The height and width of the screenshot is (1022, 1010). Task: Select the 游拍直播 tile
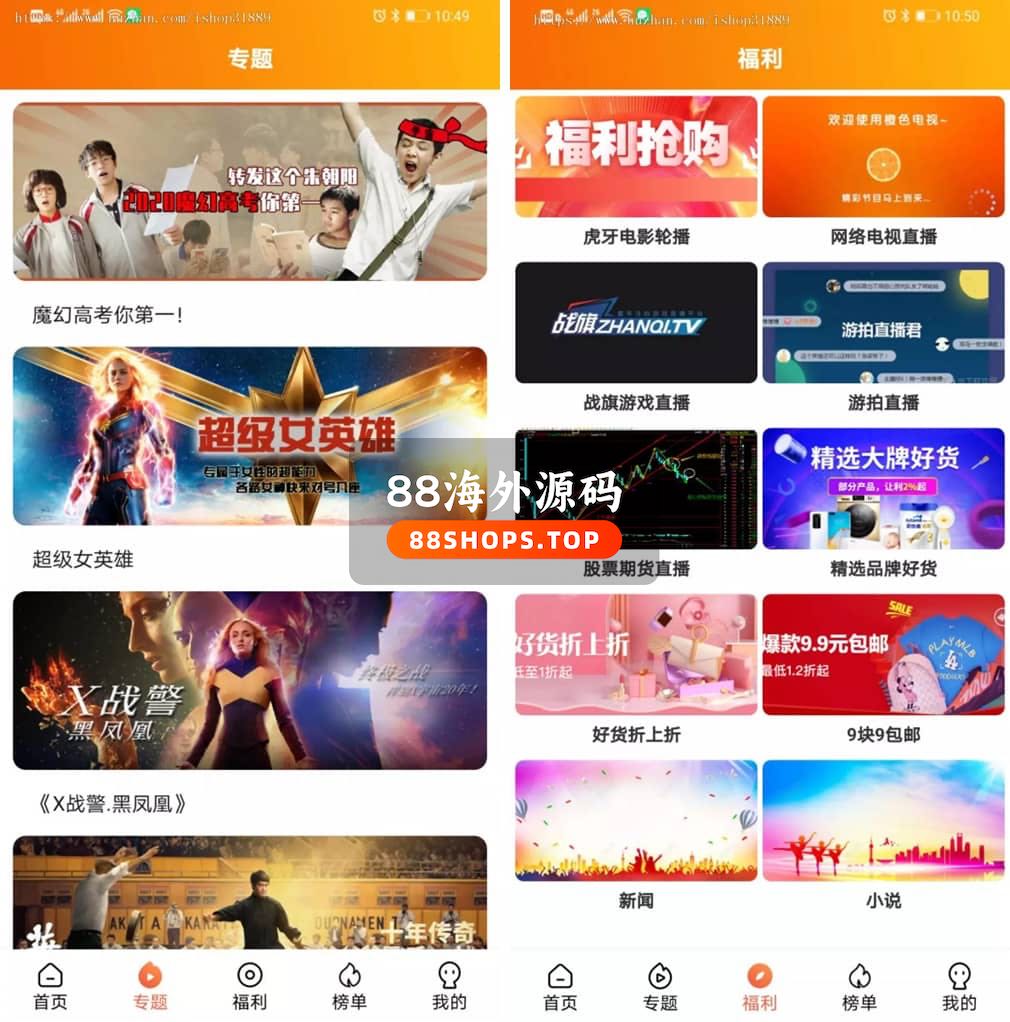tap(883, 323)
